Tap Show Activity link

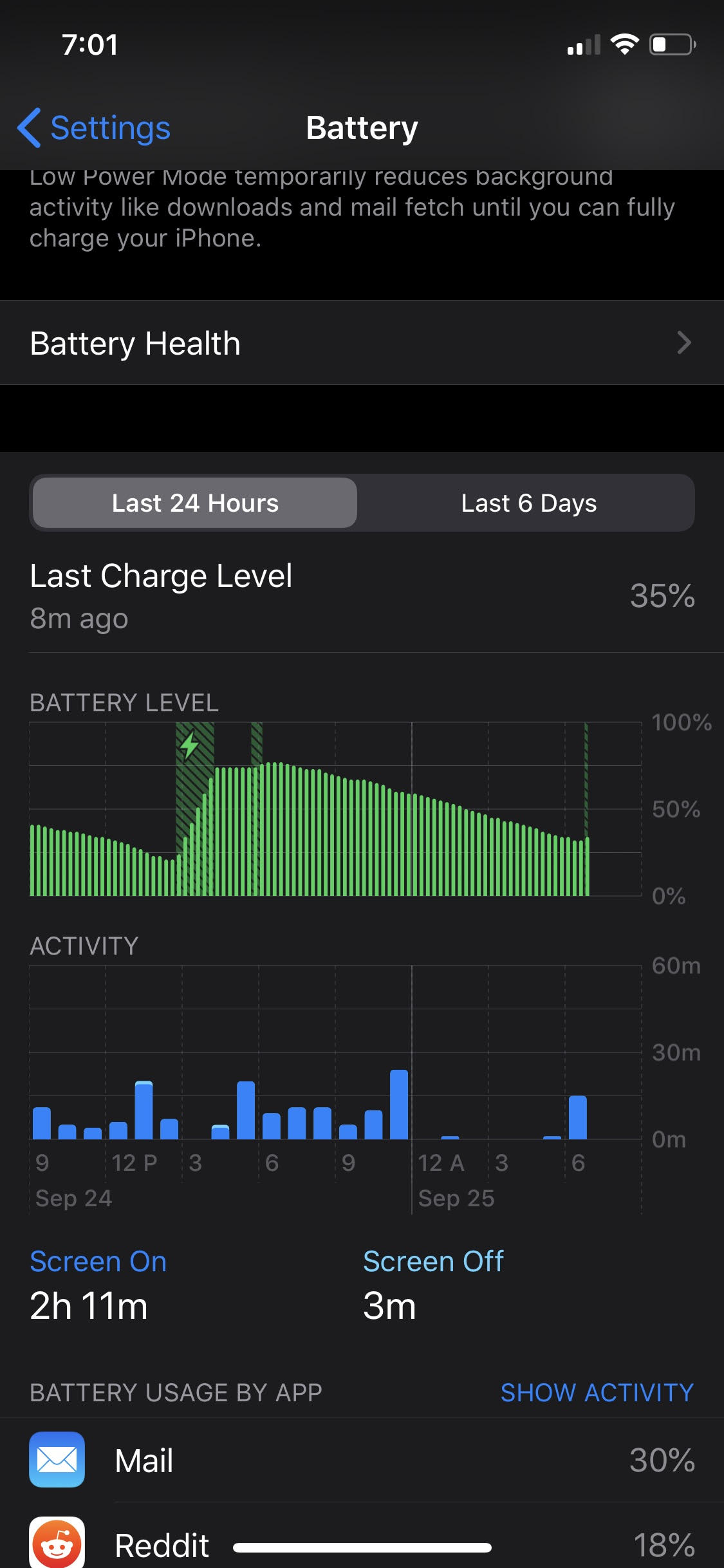(x=597, y=1392)
